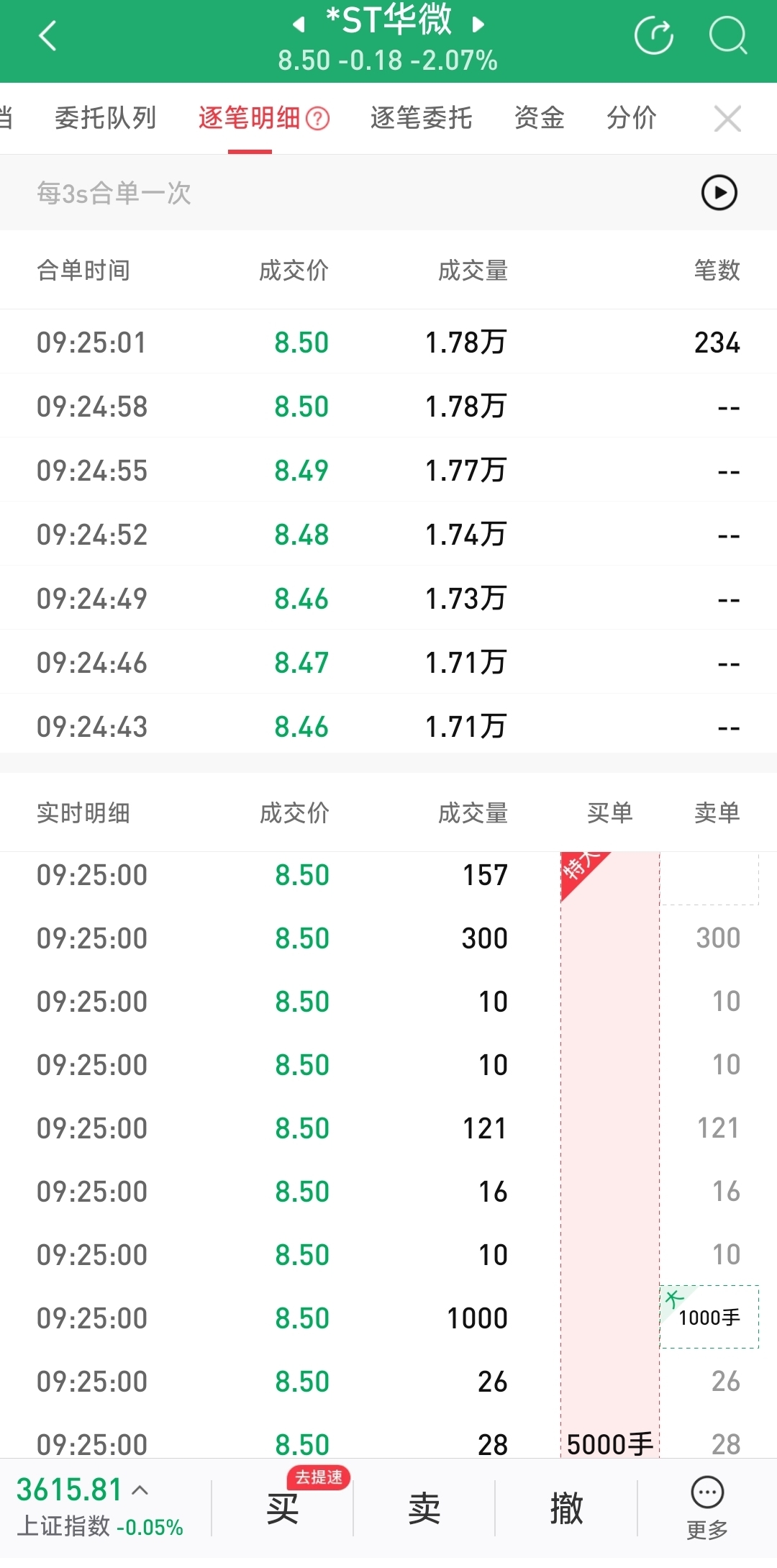Expand the 上证指数 index bar

141,1490
